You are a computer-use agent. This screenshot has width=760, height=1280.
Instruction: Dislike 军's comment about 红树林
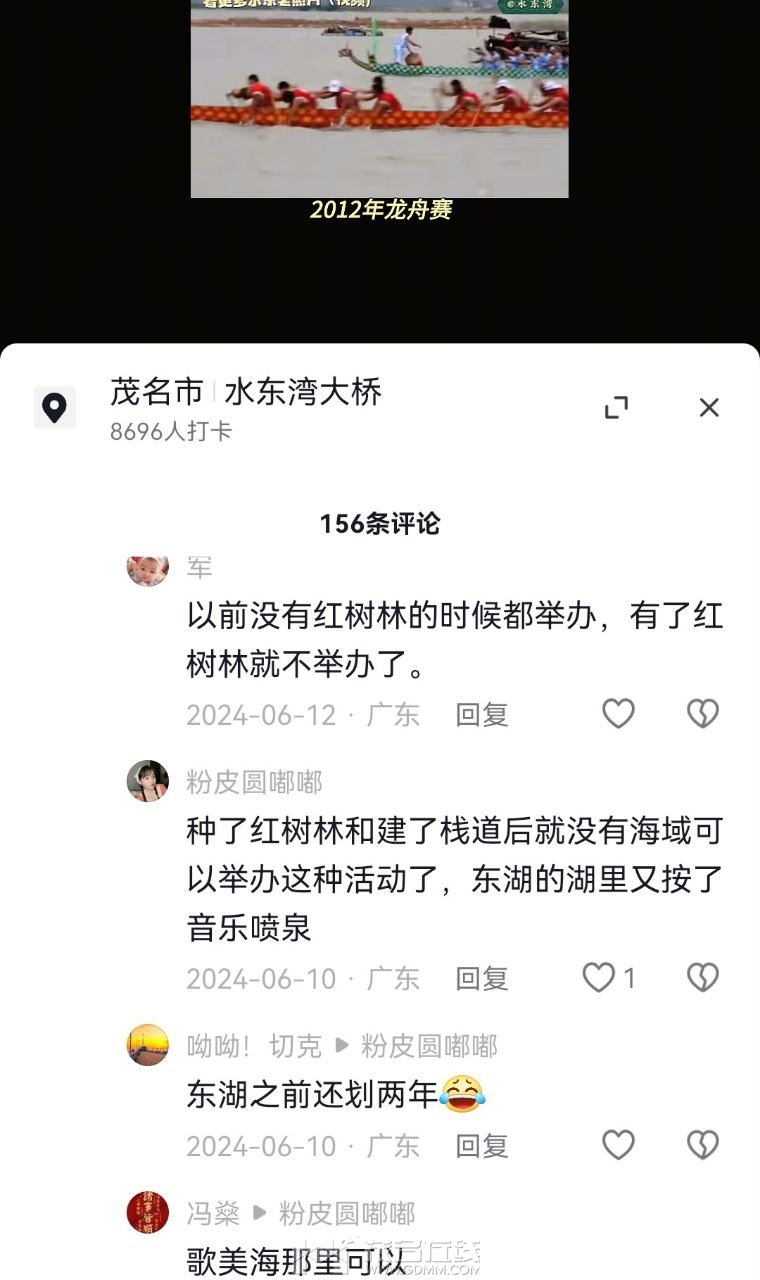click(703, 714)
